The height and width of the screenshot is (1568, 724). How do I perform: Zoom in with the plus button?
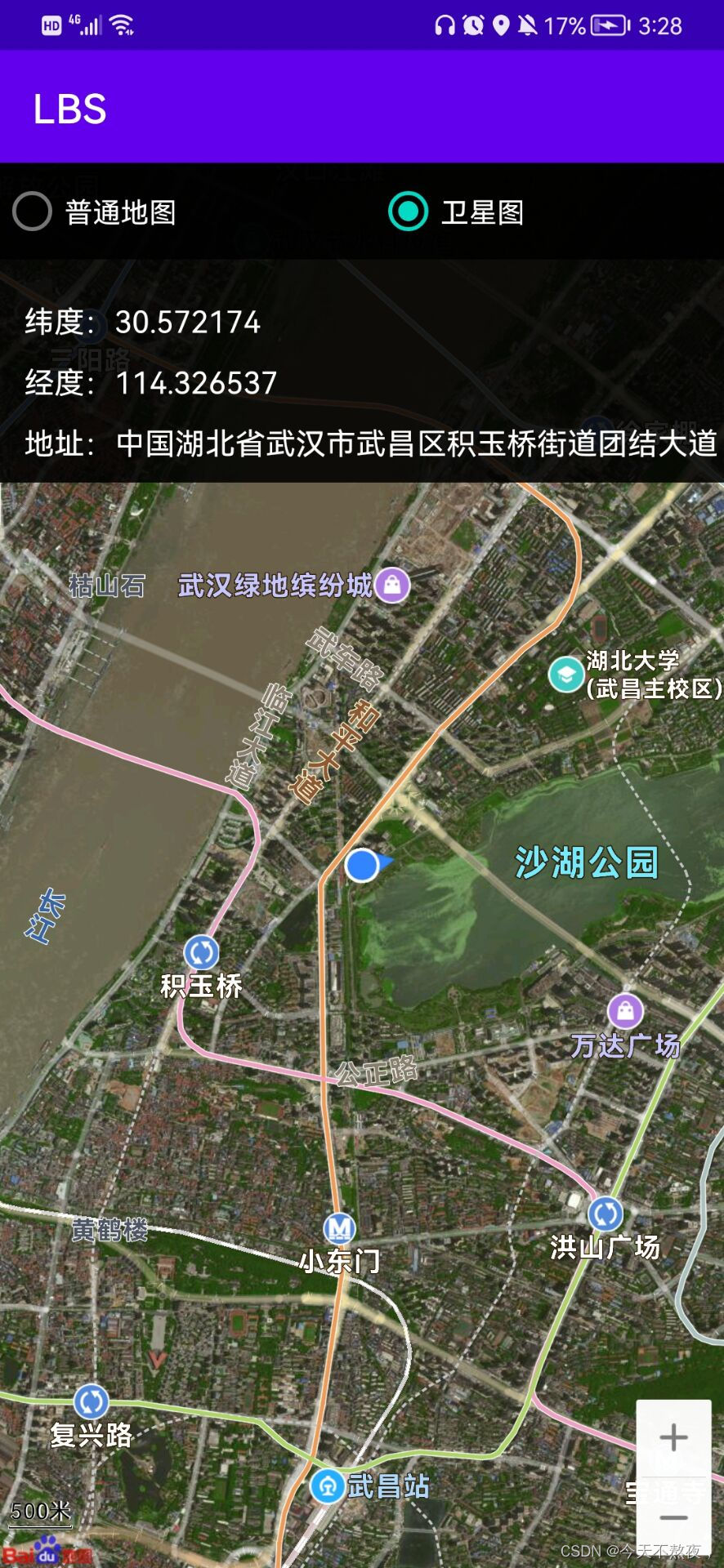(673, 1437)
